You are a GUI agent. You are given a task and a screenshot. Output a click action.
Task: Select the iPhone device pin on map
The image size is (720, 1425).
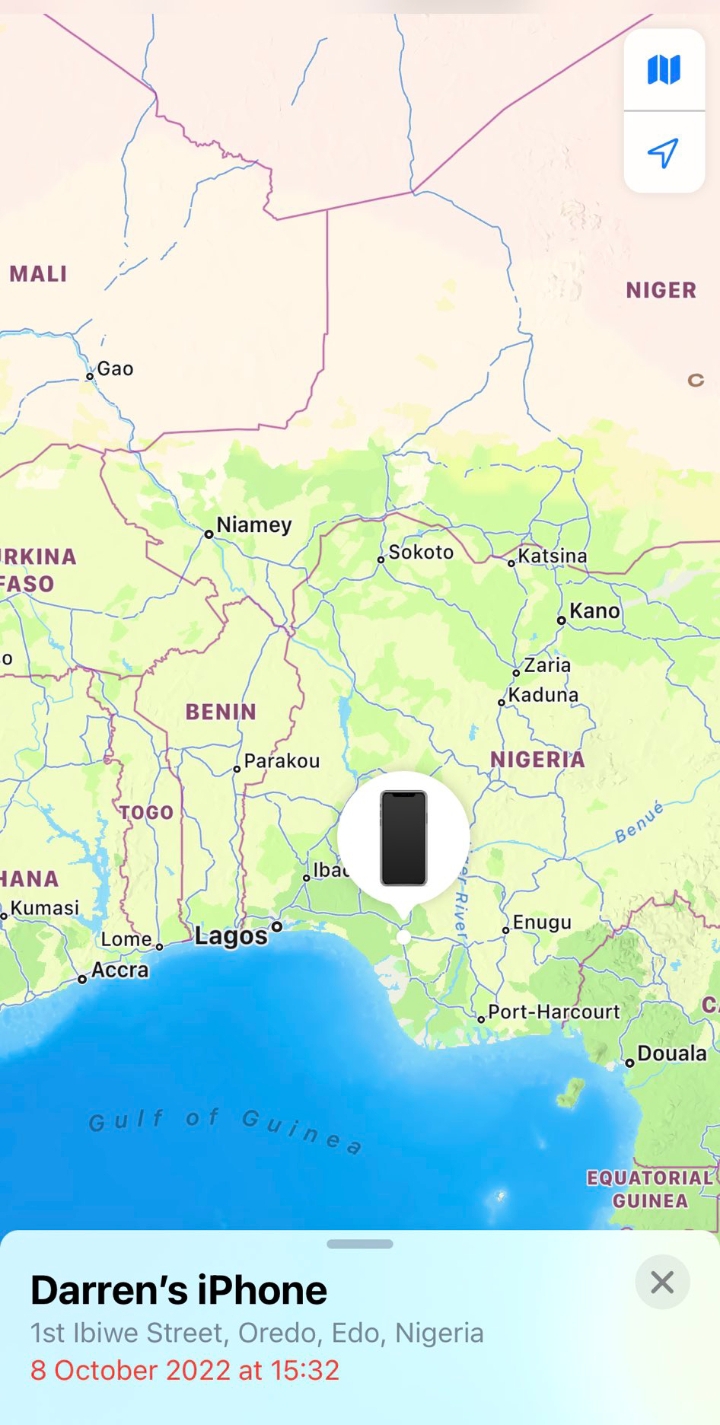point(403,838)
